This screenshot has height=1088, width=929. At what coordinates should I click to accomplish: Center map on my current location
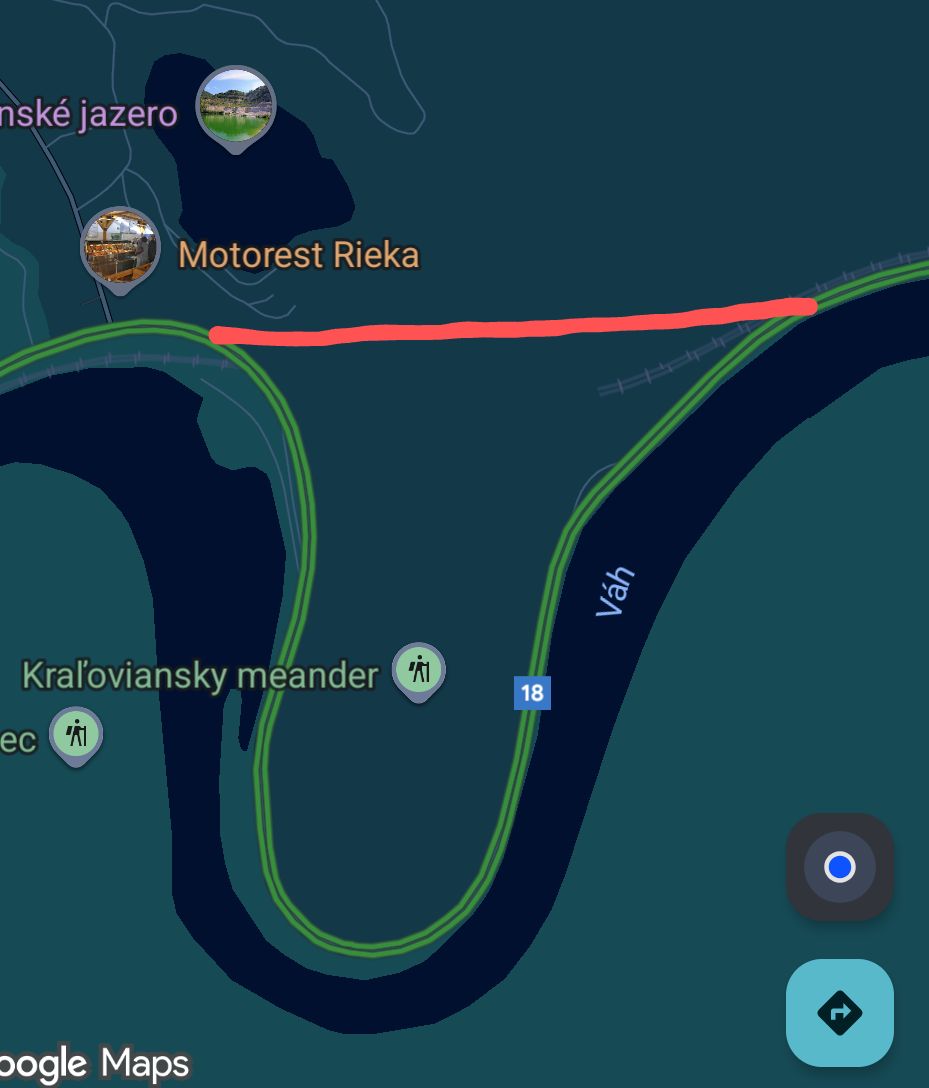point(839,866)
